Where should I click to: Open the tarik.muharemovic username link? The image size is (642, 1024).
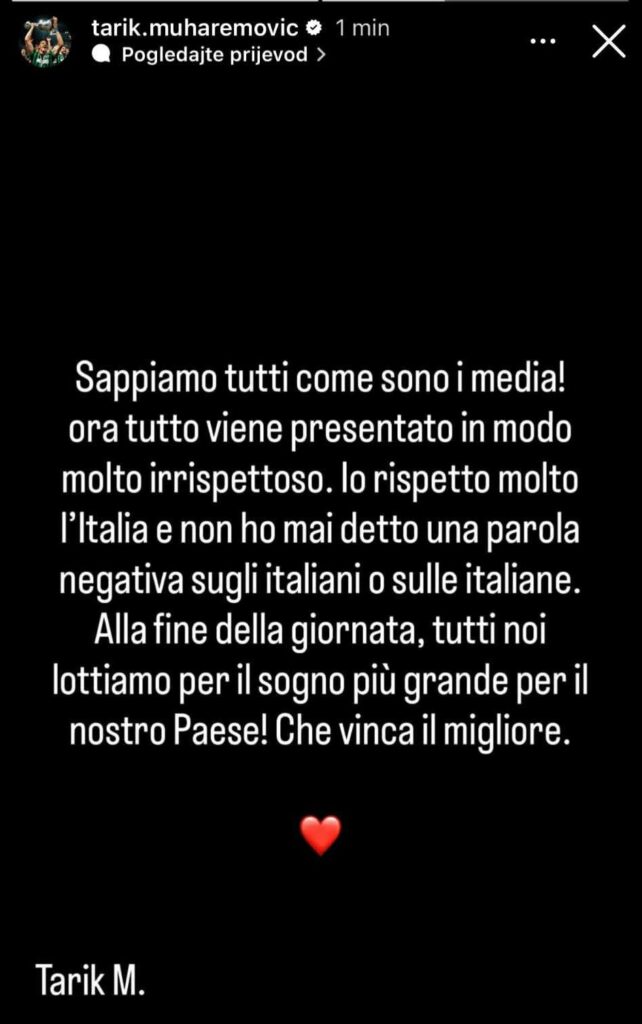click(194, 29)
